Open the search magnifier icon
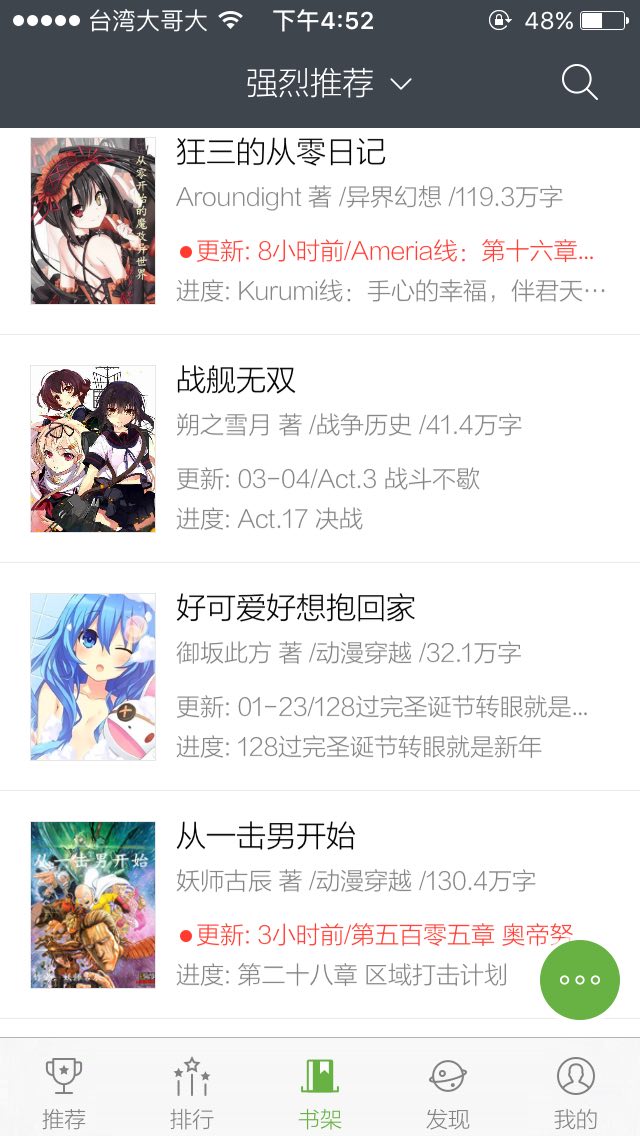The image size is (640, 1136). pyautogui.click(x=579, y=83)
